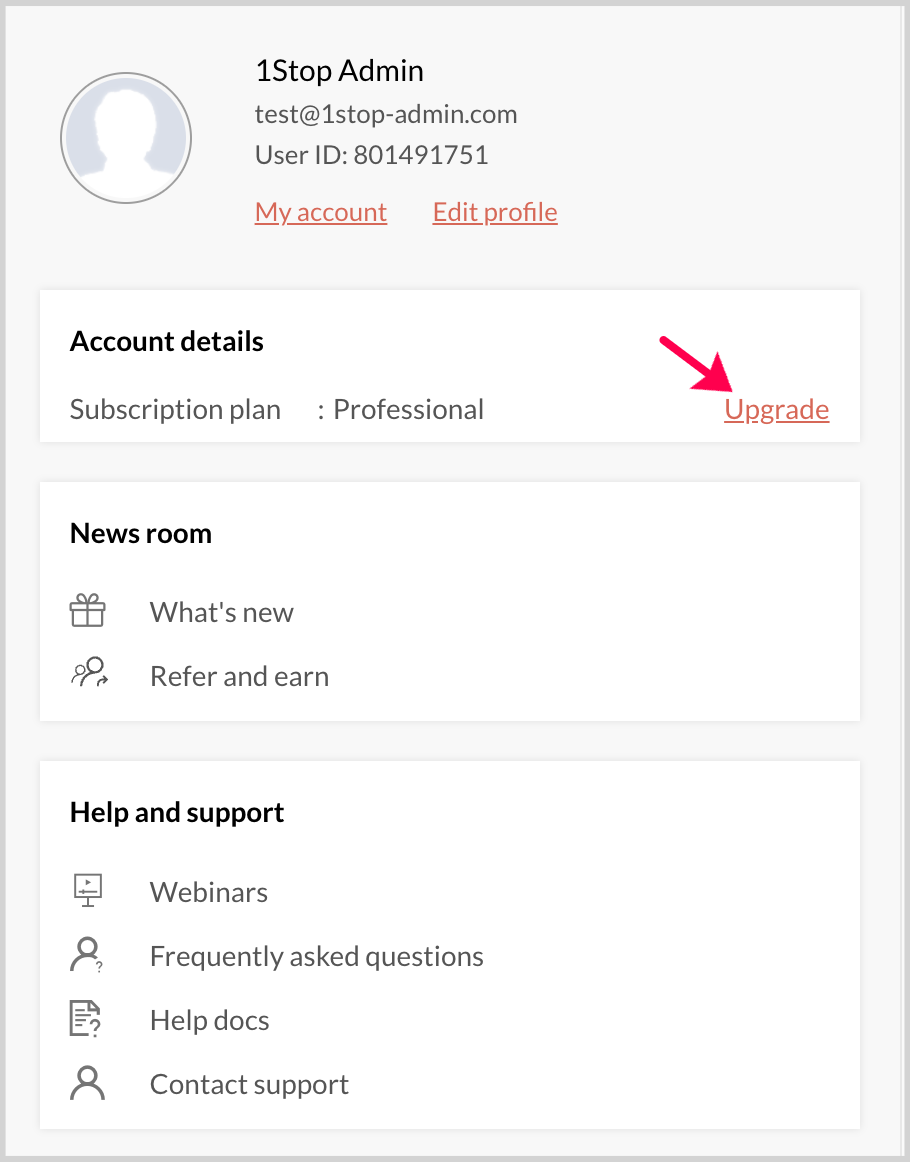Open the My account link
This screenshot has height=1162, width=910.
(321, 212)
